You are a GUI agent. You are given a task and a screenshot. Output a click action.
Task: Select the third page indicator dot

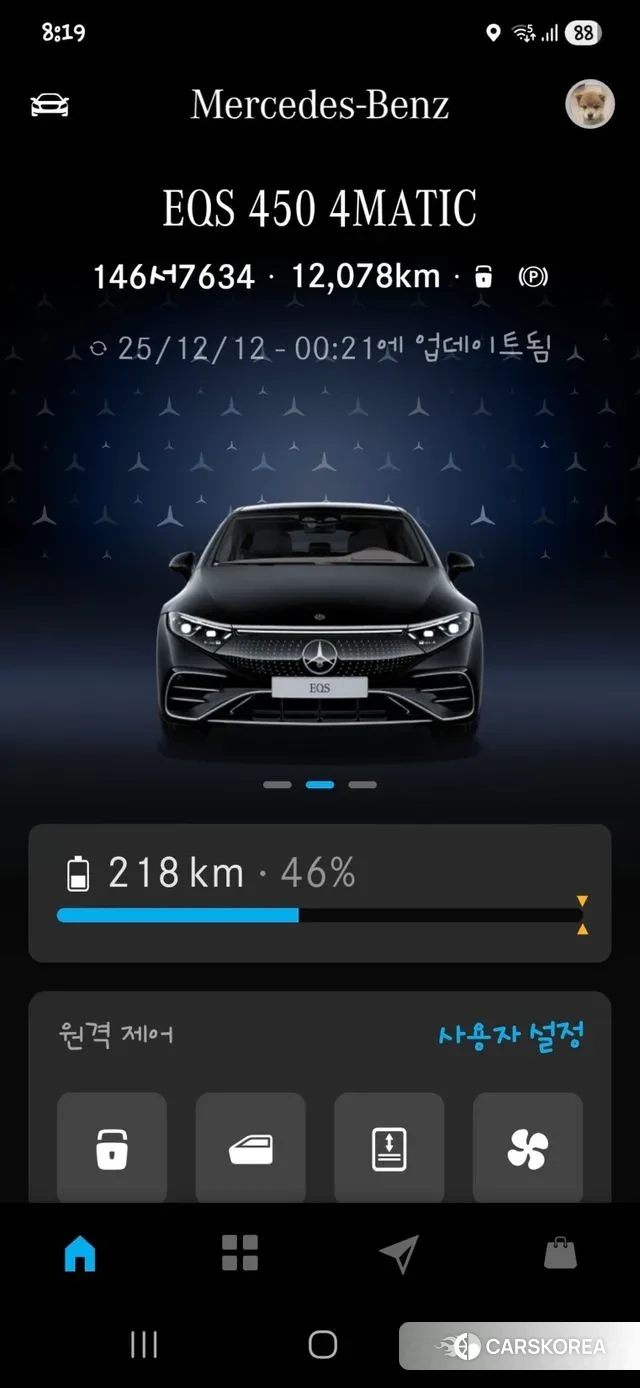[x=362, y=785]
